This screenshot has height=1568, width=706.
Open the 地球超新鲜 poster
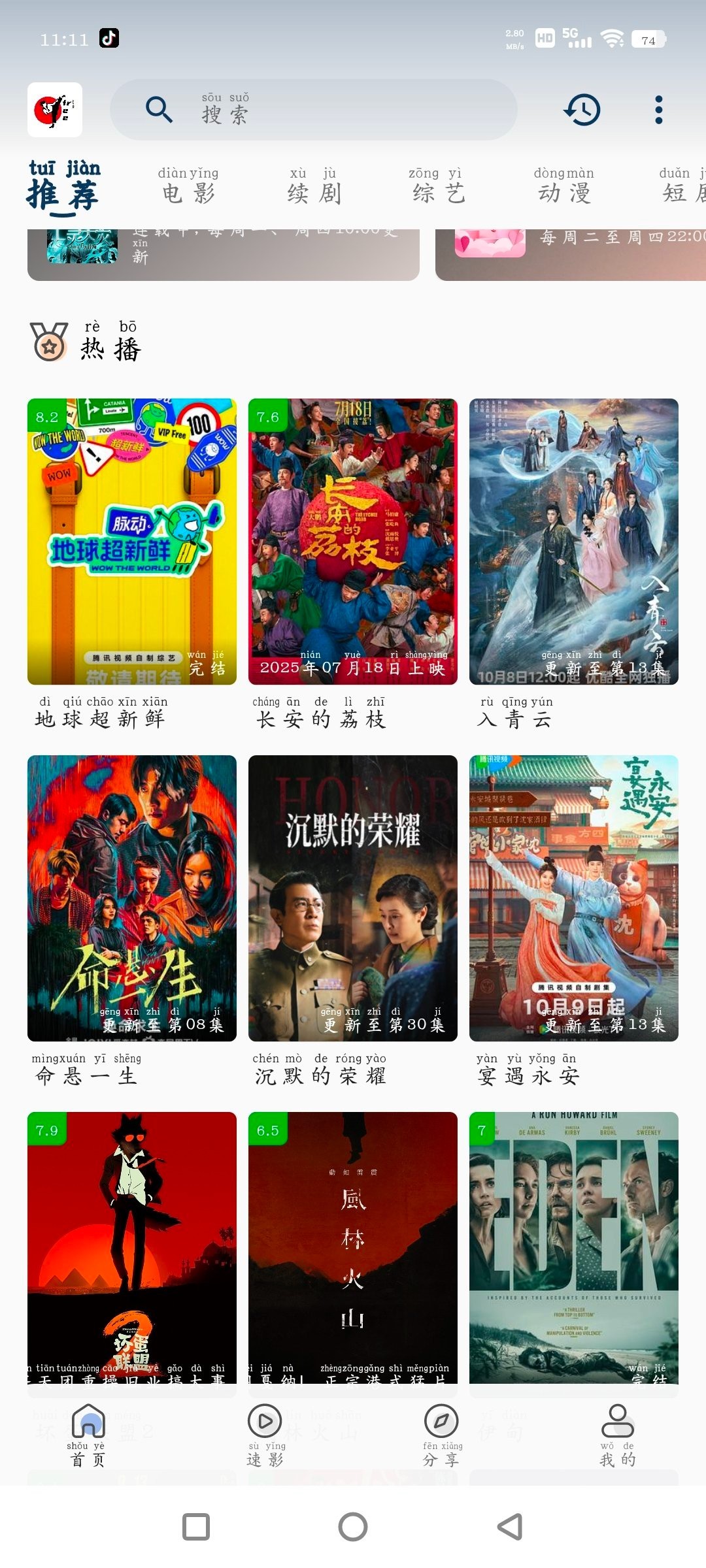(132, 541)
